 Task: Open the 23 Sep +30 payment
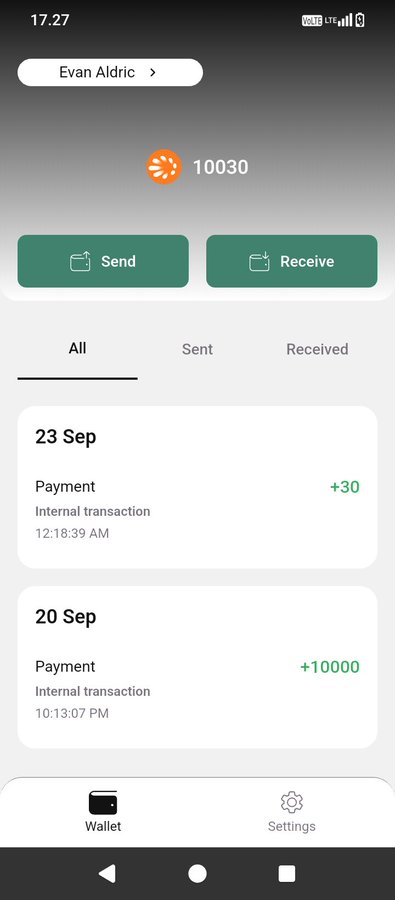click(198, 509)
